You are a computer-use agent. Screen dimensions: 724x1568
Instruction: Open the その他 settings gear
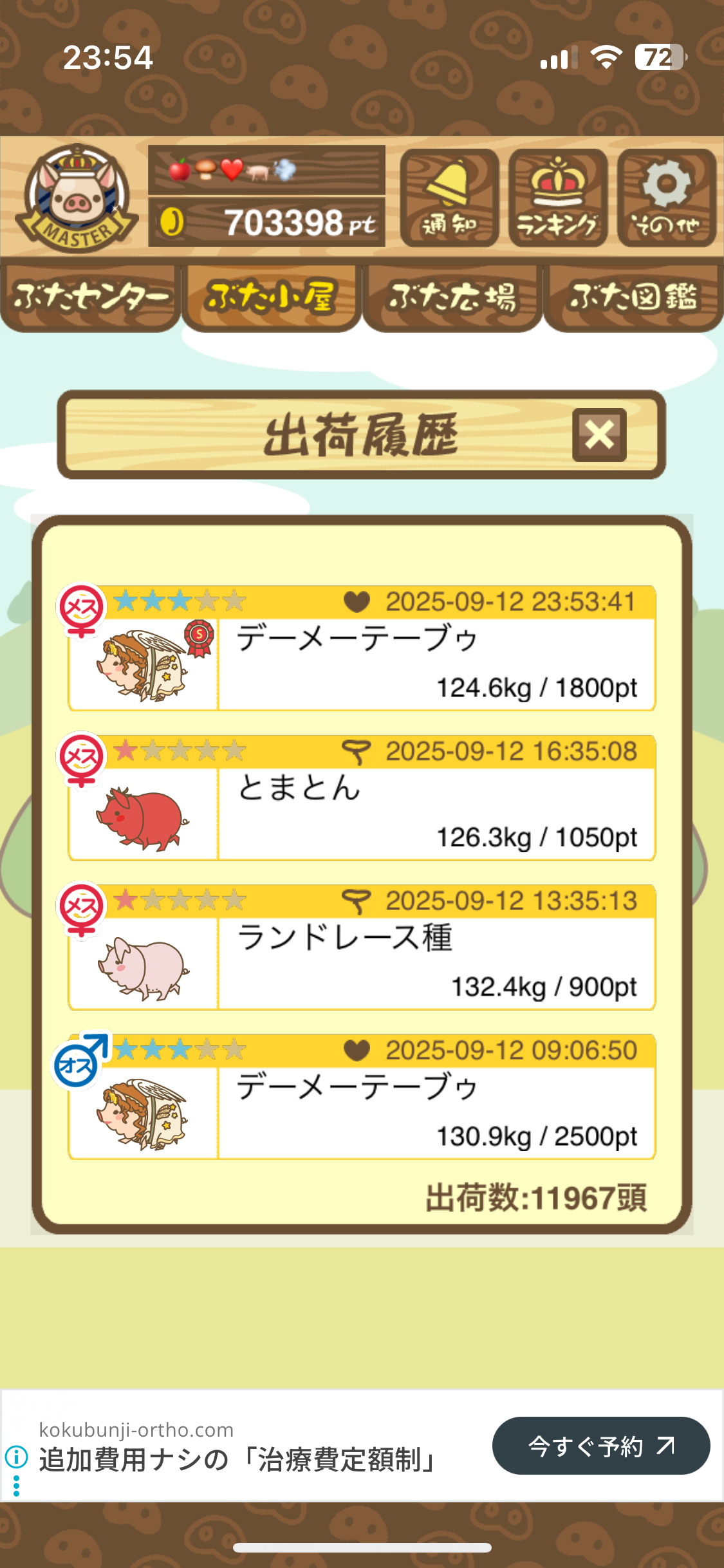[x=666, y=198]
